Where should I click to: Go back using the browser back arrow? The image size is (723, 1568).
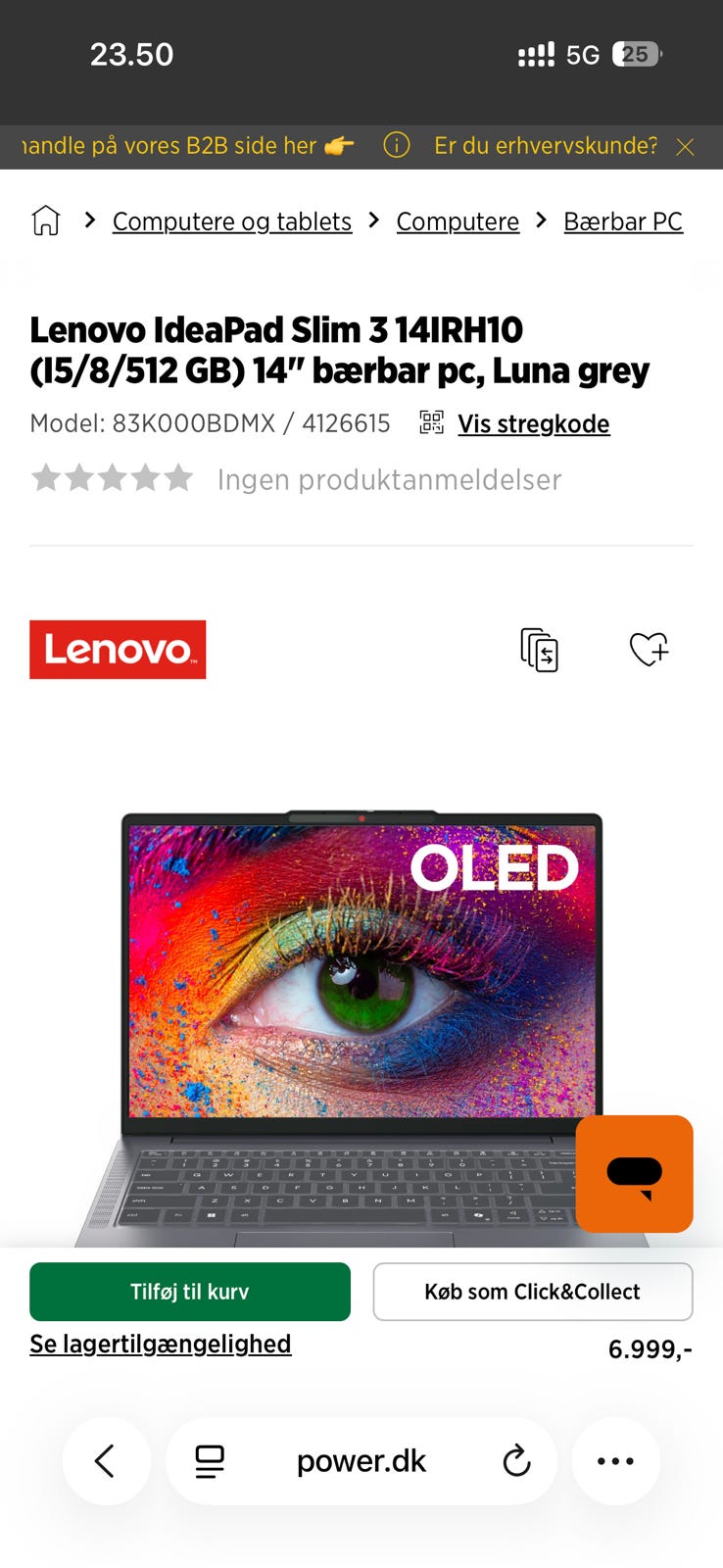[106, 1461]
